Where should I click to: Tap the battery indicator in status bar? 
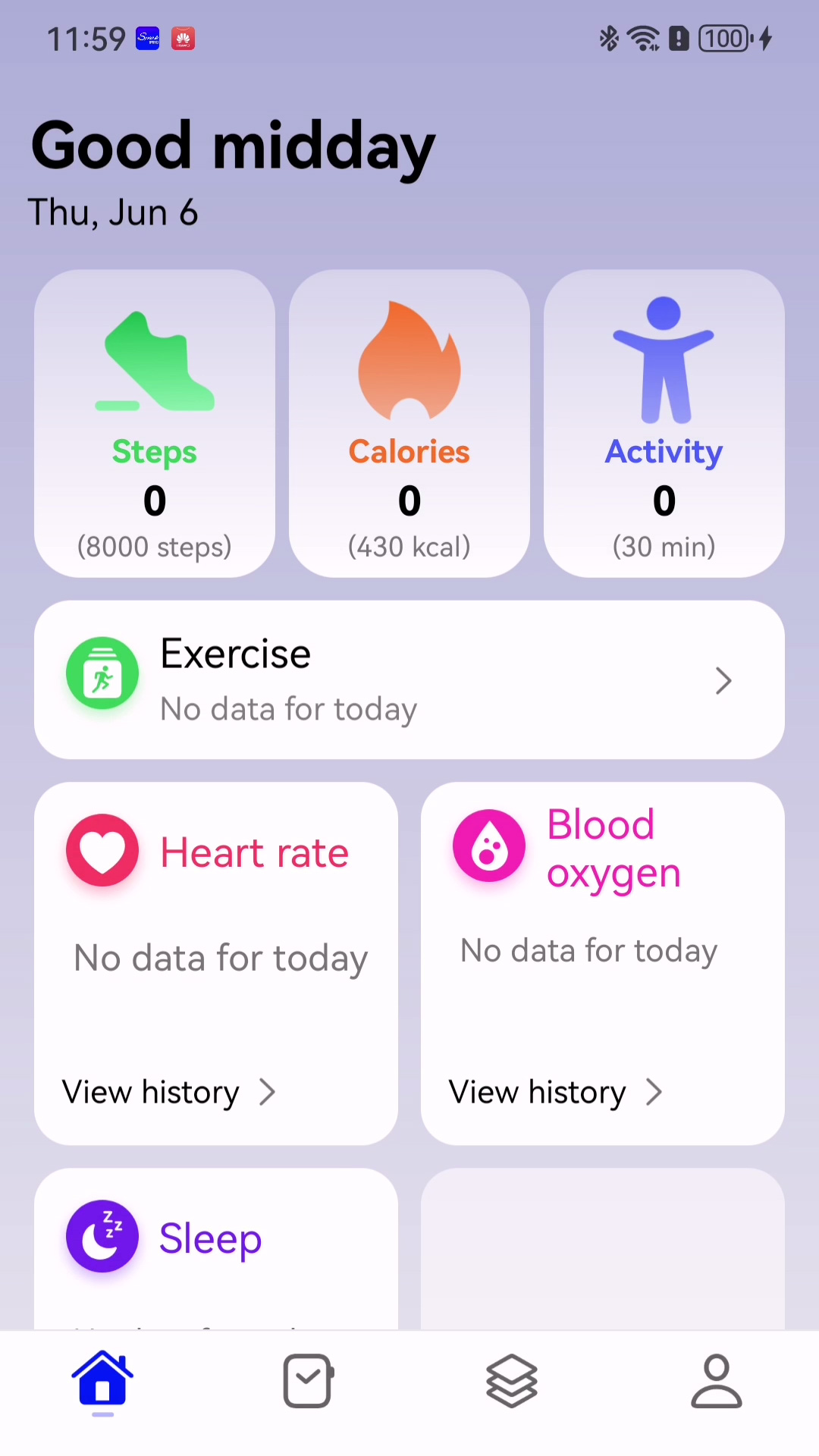point(724,38)
